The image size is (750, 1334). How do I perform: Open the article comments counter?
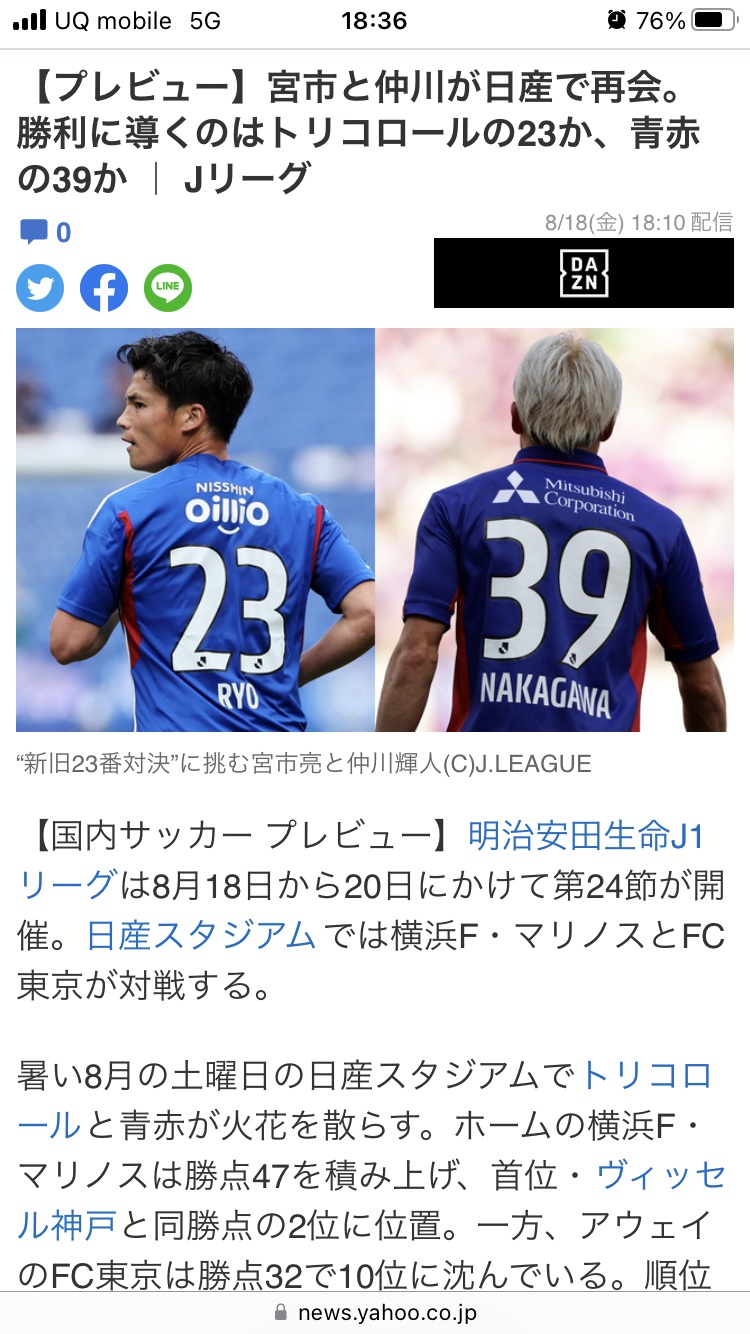pos(45,233)
